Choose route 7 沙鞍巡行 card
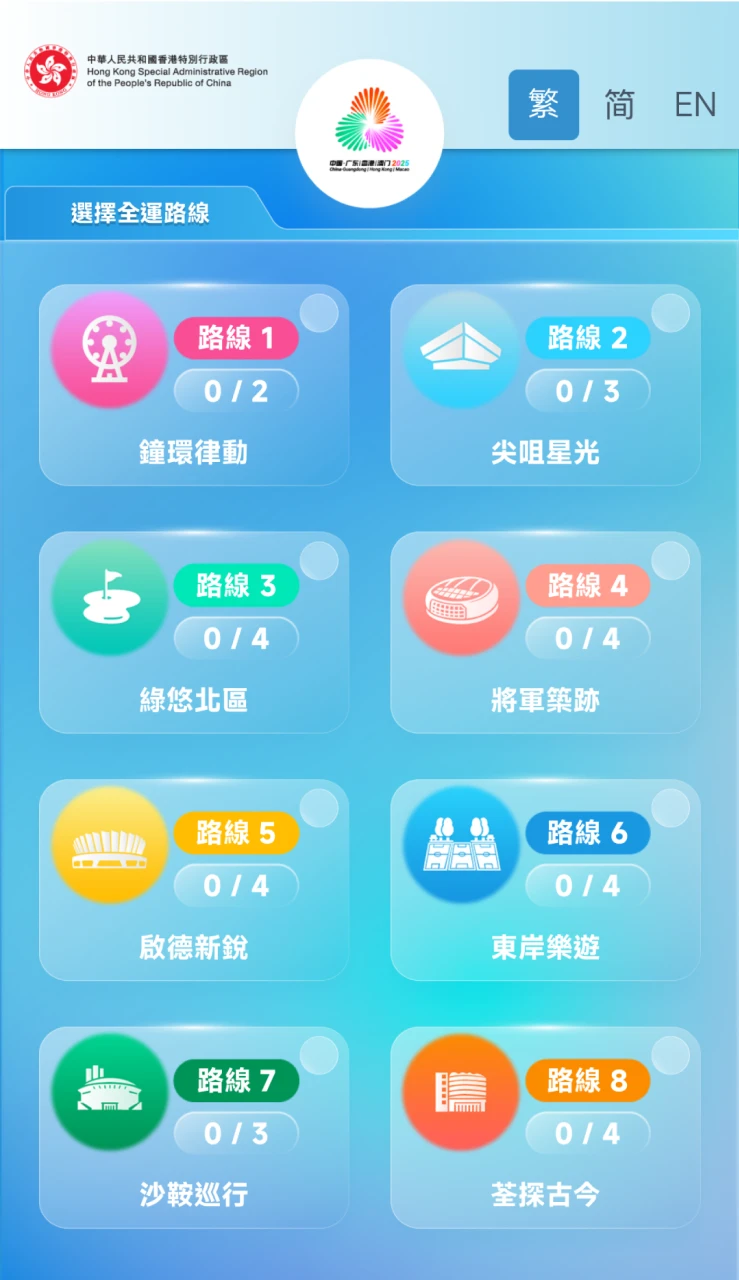Screen dimensions: 739x1280 194,1127
